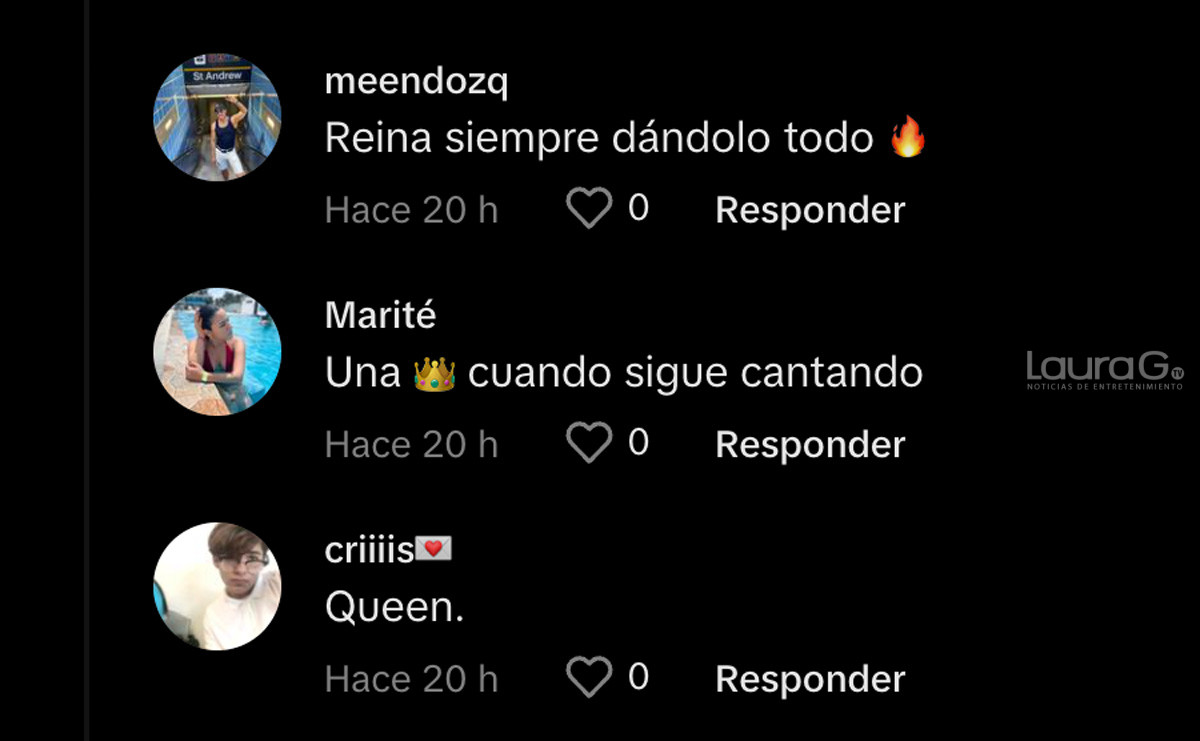This screenshot has width=1200, height=741.
Task: Reply to meendozq's comment
Action: click(810, 210)
